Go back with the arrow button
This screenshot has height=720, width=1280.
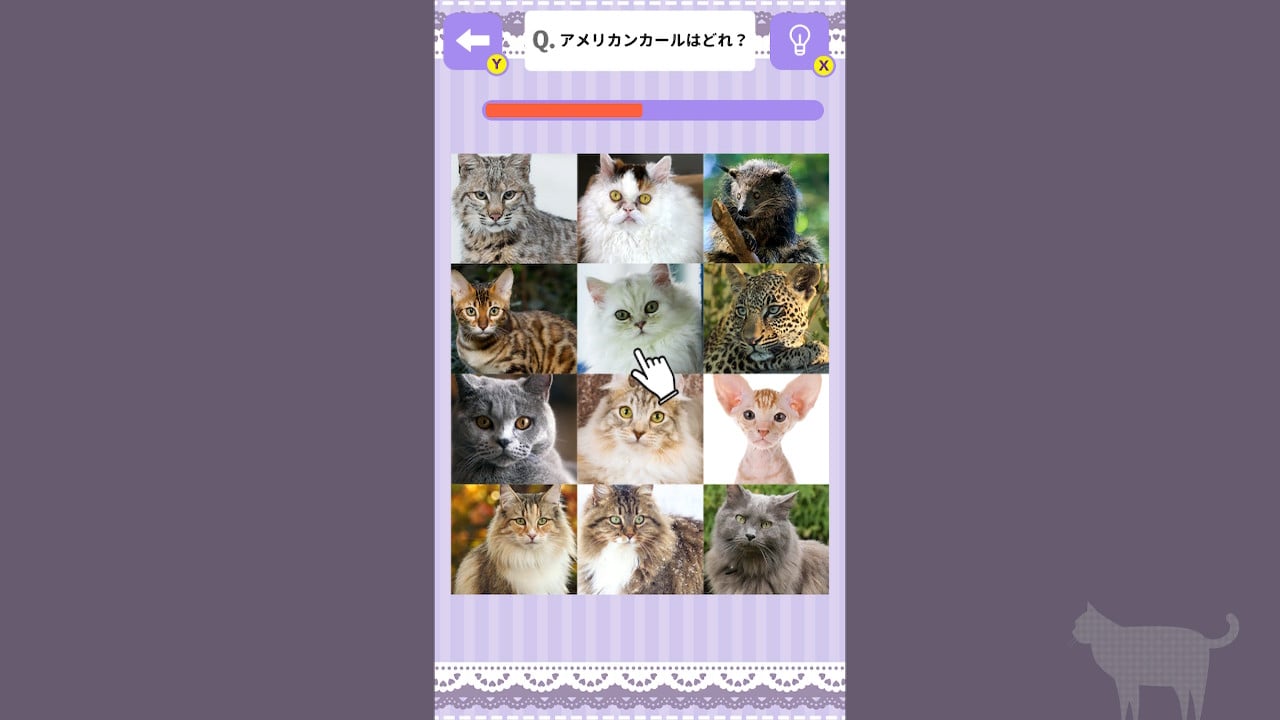click(473, 41)
